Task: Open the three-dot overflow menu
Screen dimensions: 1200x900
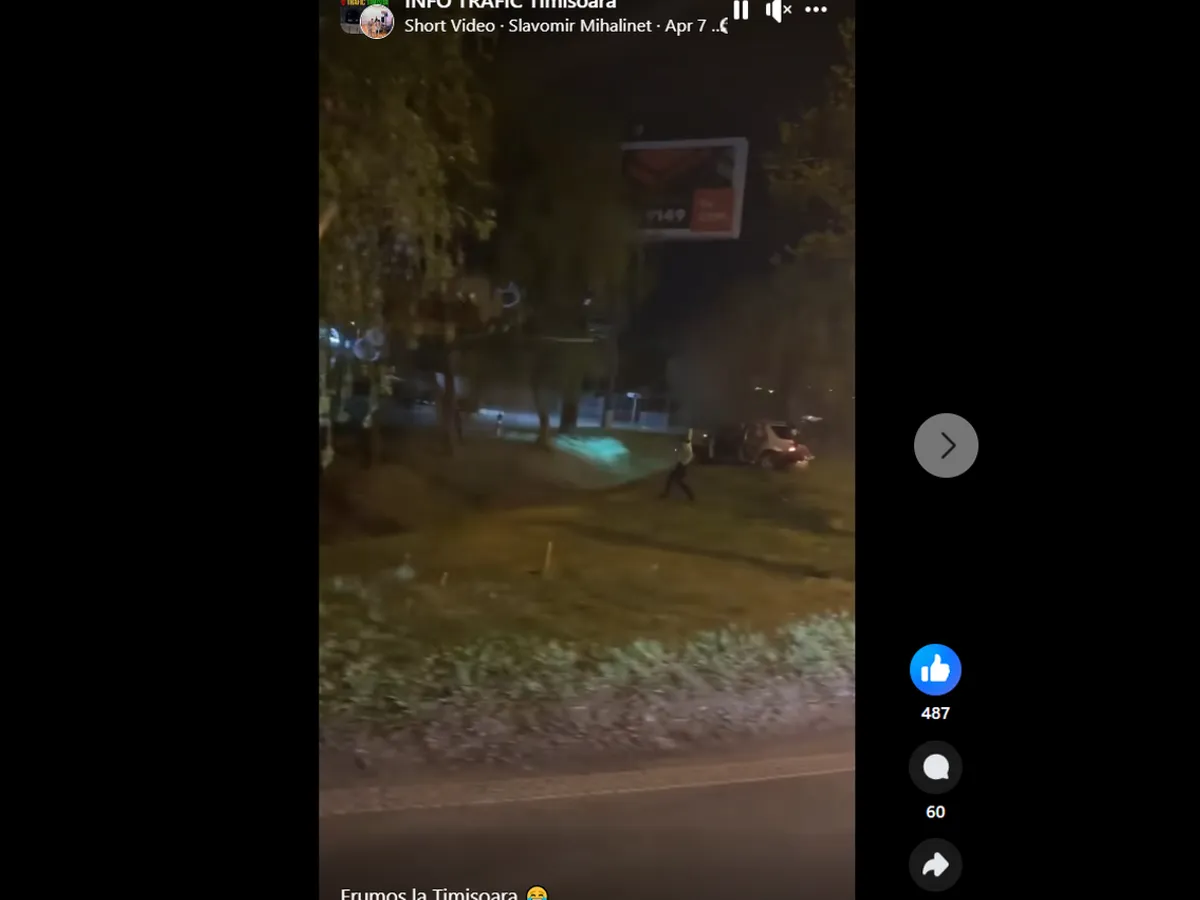Action: 816,10
